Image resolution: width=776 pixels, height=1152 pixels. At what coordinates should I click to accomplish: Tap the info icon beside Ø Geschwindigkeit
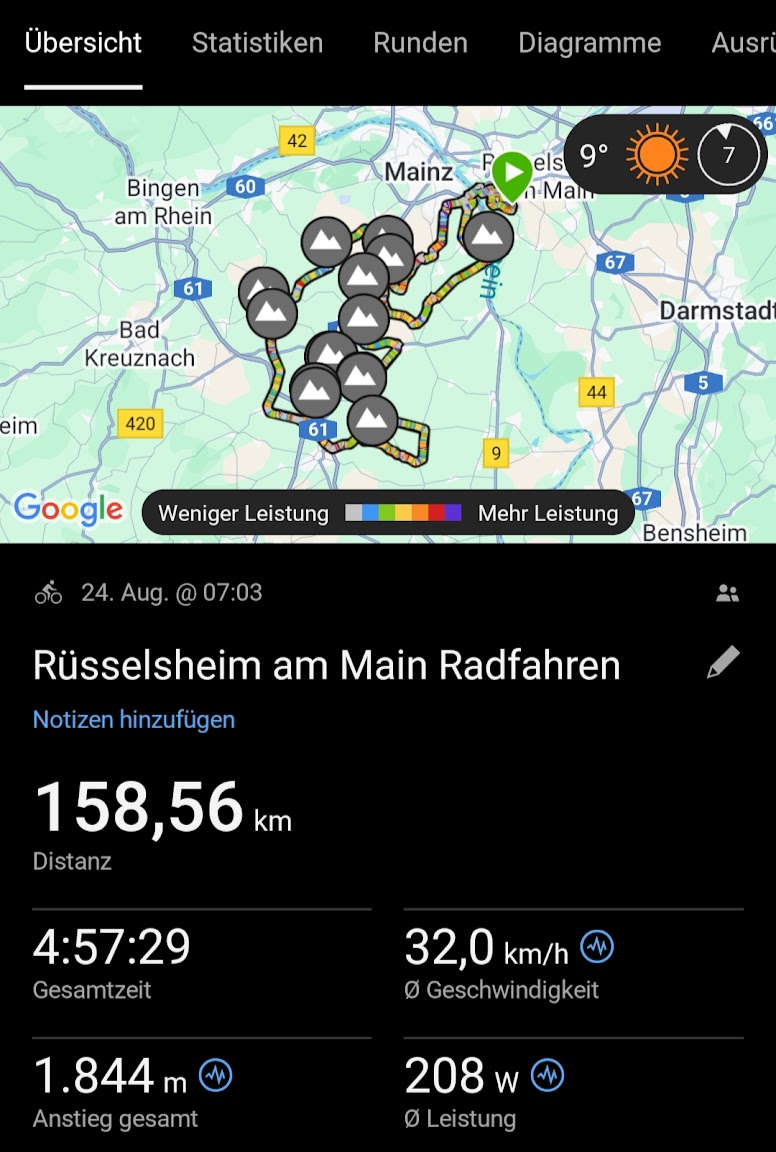point(597,946)
